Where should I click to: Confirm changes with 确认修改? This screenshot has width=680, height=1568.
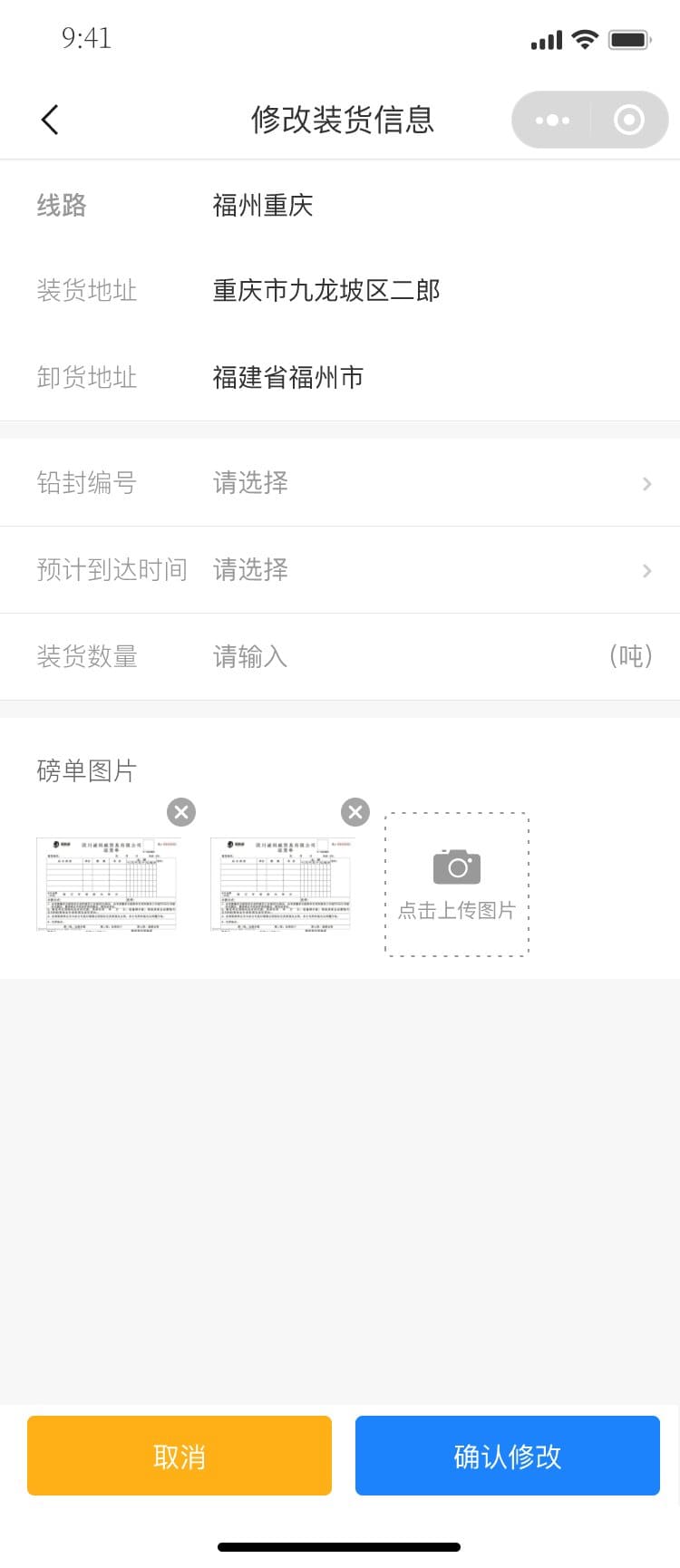pyautogui.click(x=508, y=1456)
